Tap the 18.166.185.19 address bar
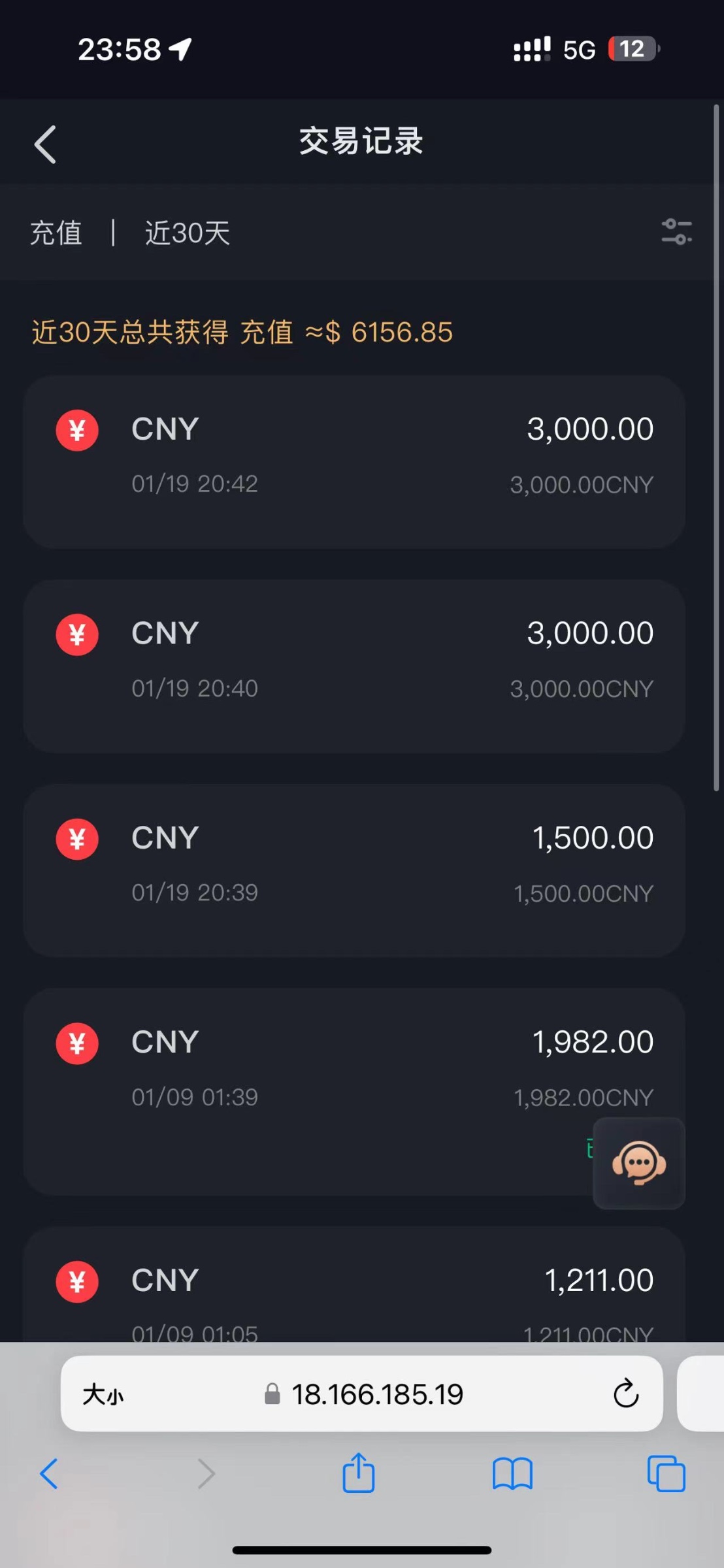This screenshot has width=724, height=1568. pyautogui.click(x=377, y=1394)
